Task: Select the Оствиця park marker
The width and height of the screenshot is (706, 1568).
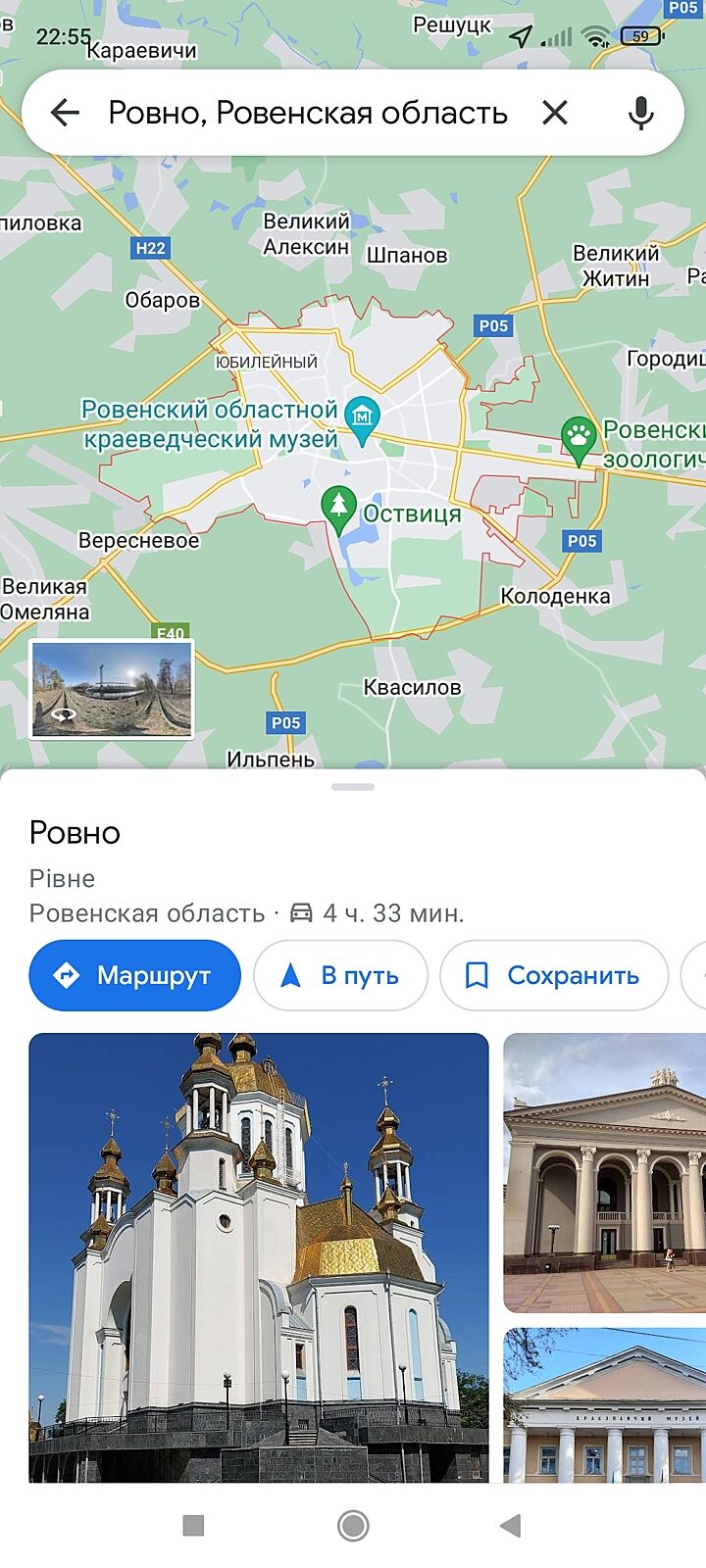Action: coord(339,508)
